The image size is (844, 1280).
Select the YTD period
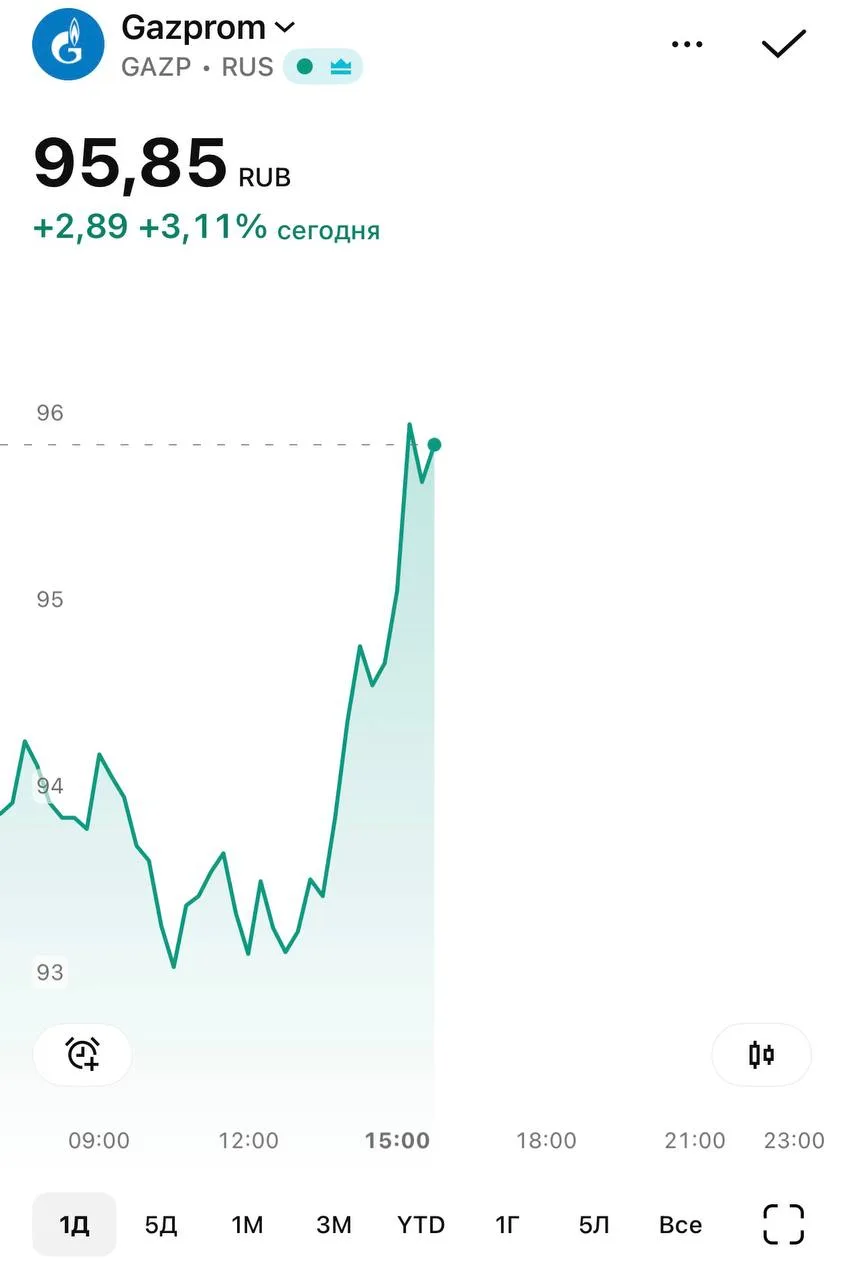421,1225
